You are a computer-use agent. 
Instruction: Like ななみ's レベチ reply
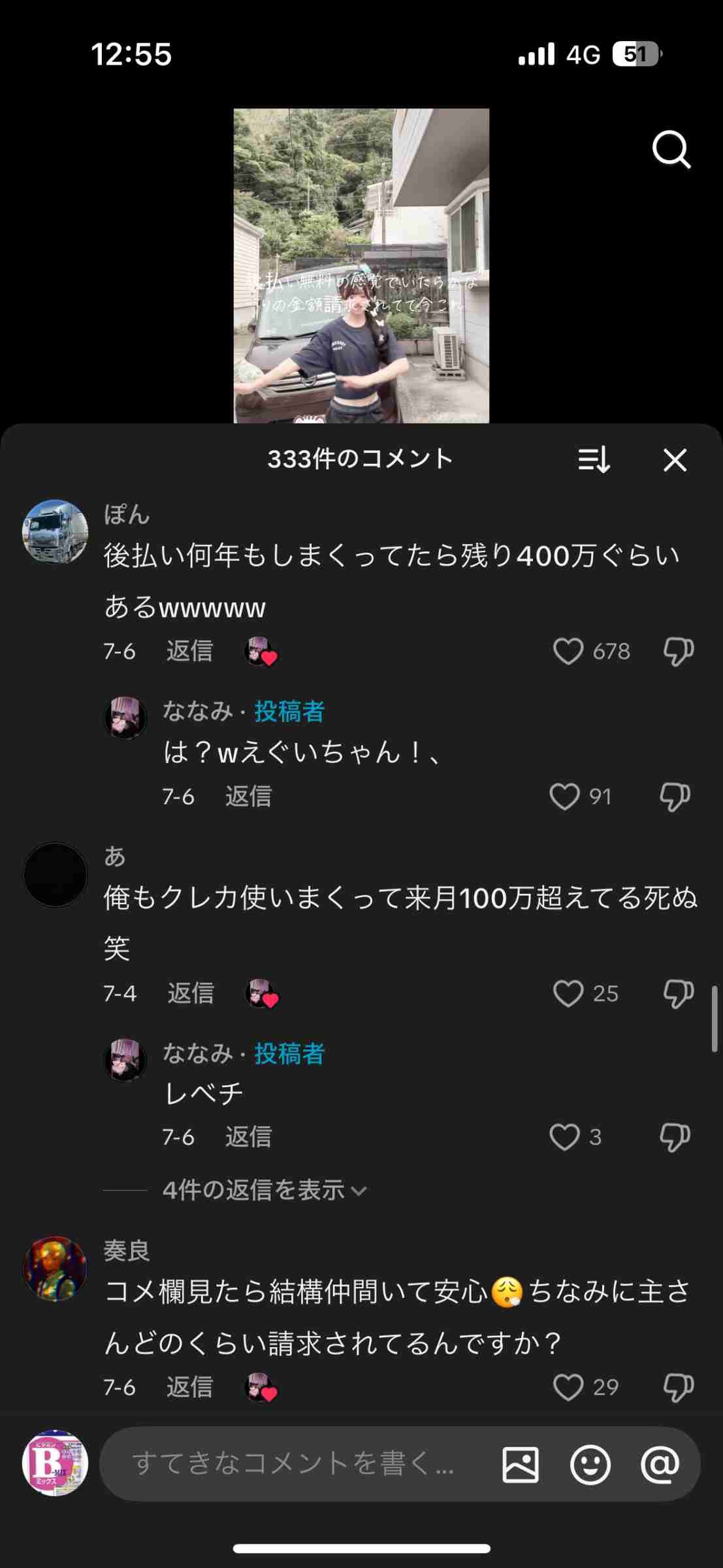[x=564, y=1137]
